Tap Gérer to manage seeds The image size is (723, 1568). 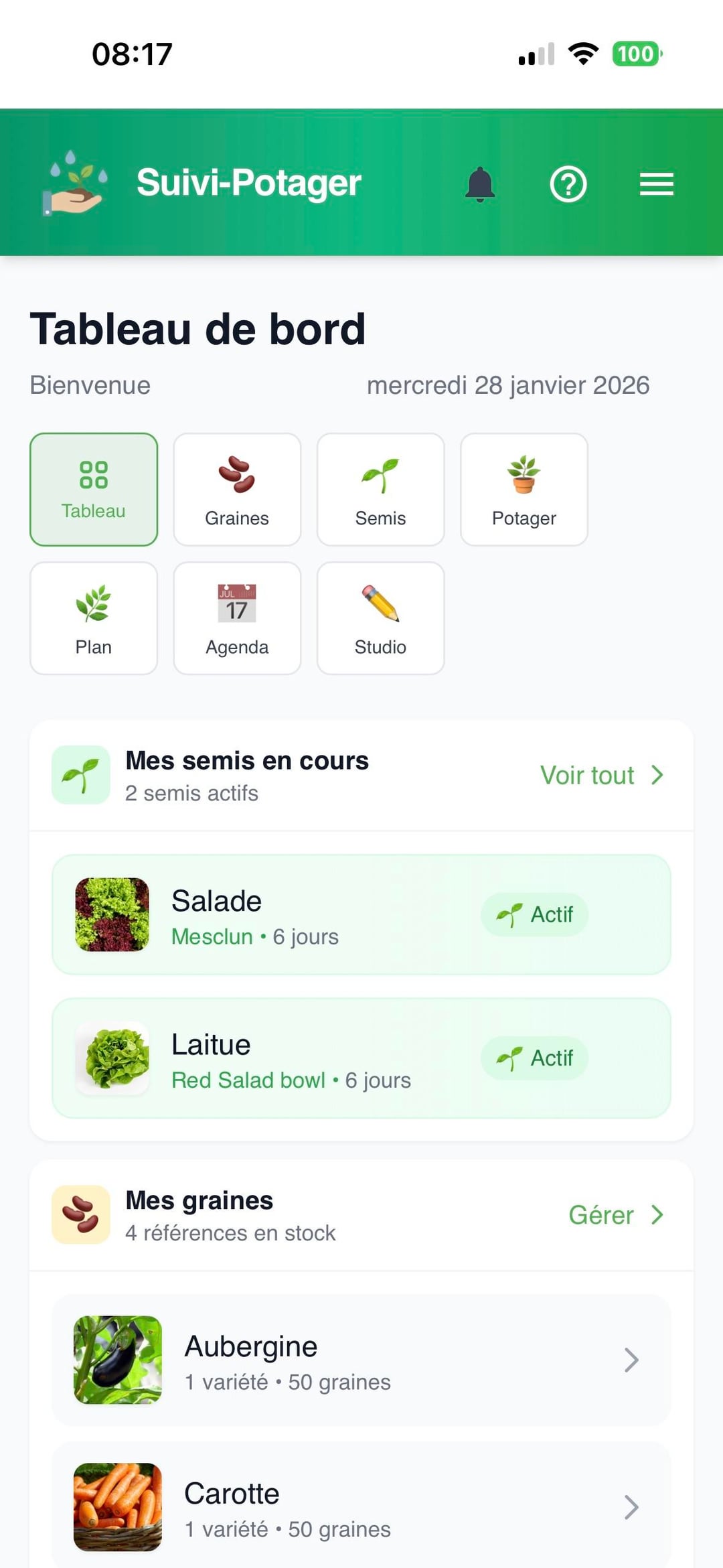(x=615, y=1215)
